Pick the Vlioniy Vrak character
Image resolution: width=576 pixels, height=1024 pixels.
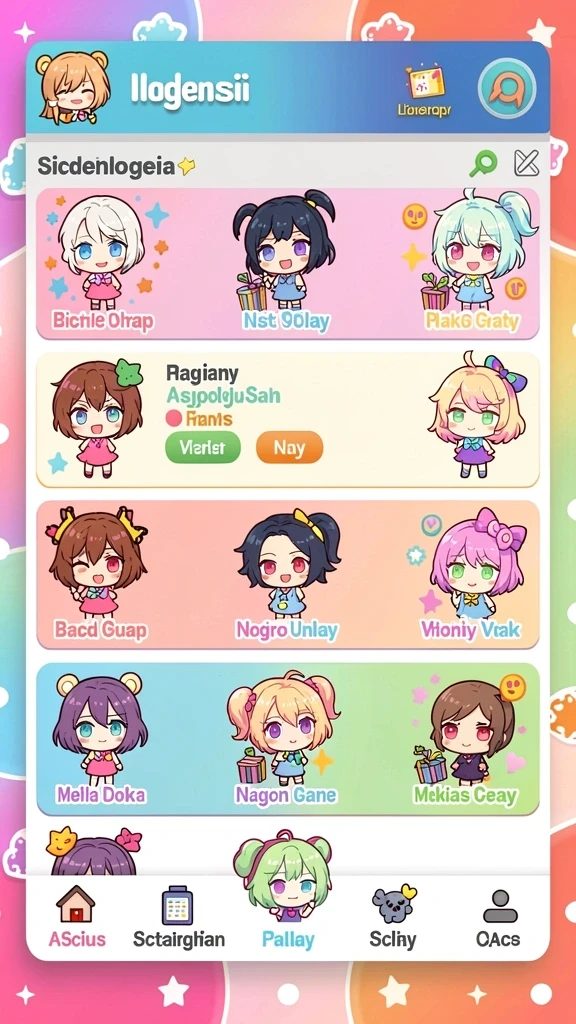472,573
